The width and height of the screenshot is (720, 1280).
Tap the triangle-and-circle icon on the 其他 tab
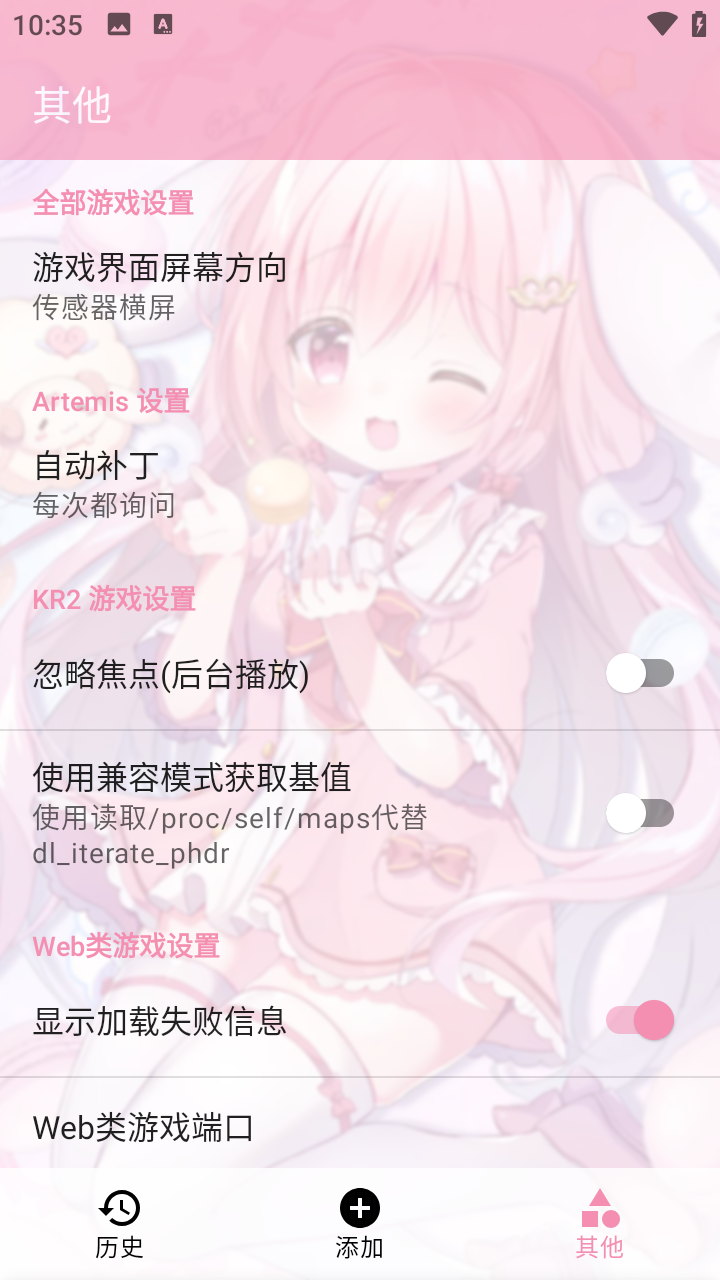(x=601, y=1208)
